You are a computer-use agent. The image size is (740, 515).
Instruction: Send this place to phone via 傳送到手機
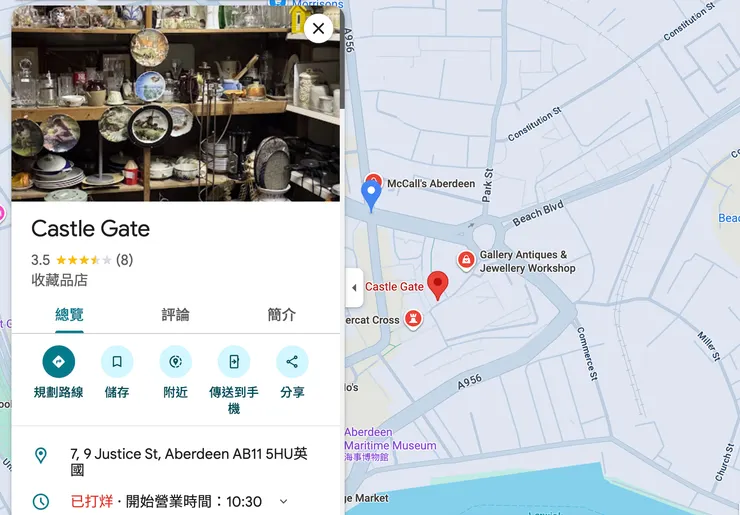point(234,362)
